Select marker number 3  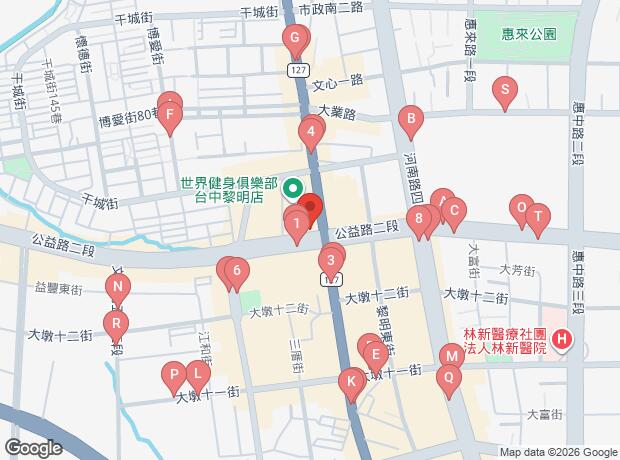click(331, 263)
